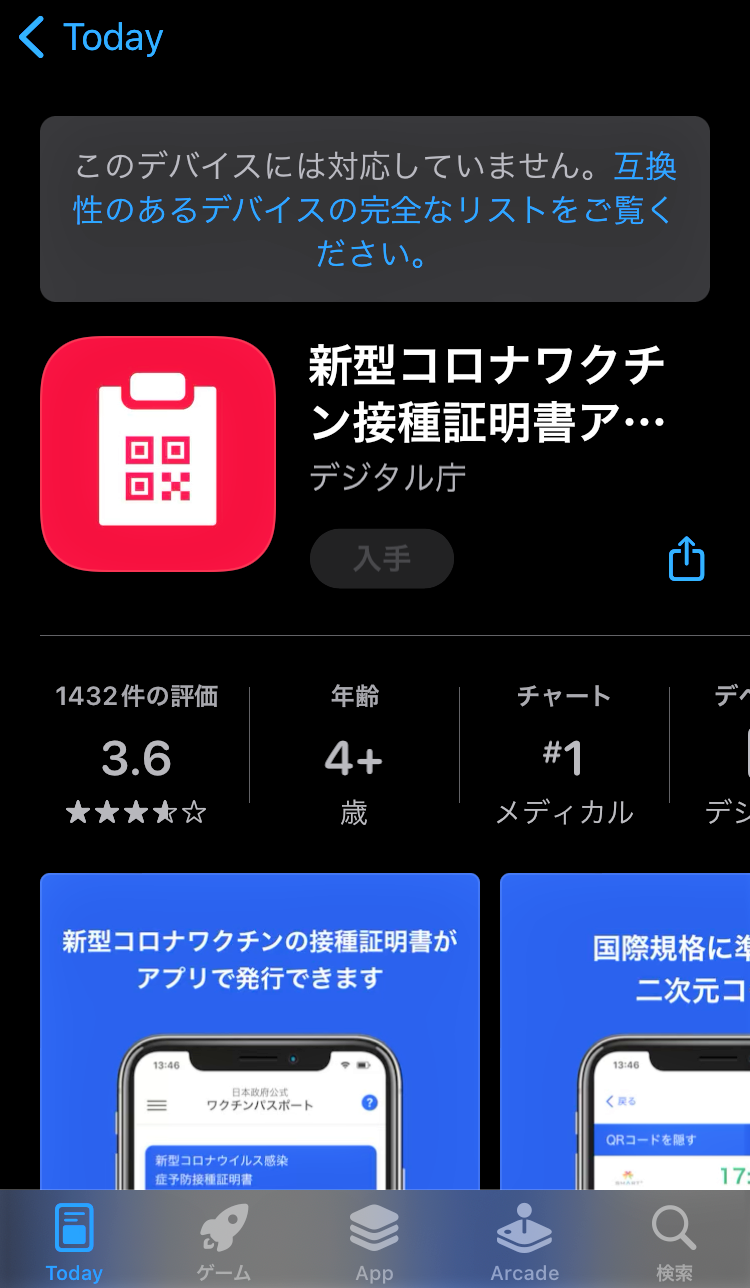Switch to the ゲーム tab
Viewport: 750px width, 1288px height.
pyautogui.click(x=224, y=1242)
